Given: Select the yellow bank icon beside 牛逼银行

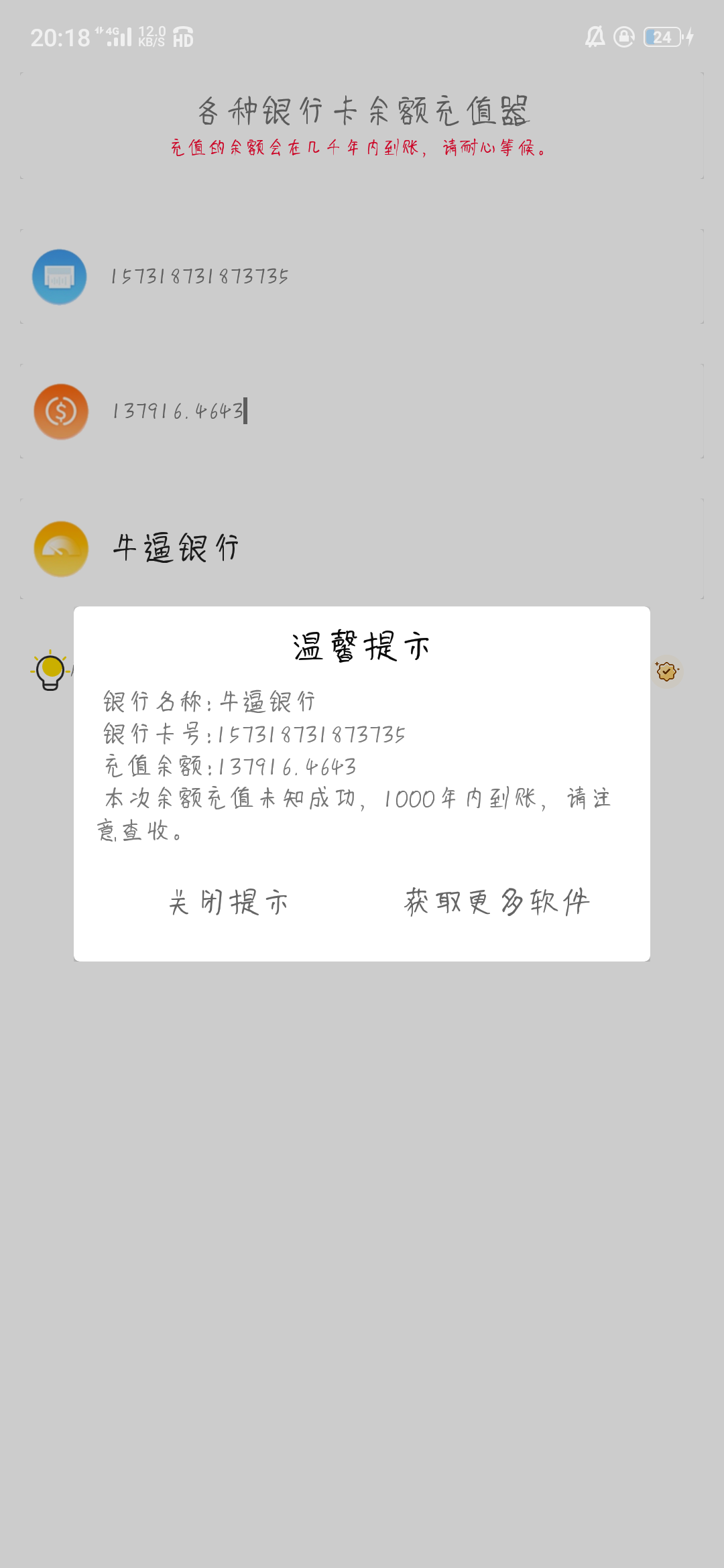Looking at the screenshot, I should (59, 549).
